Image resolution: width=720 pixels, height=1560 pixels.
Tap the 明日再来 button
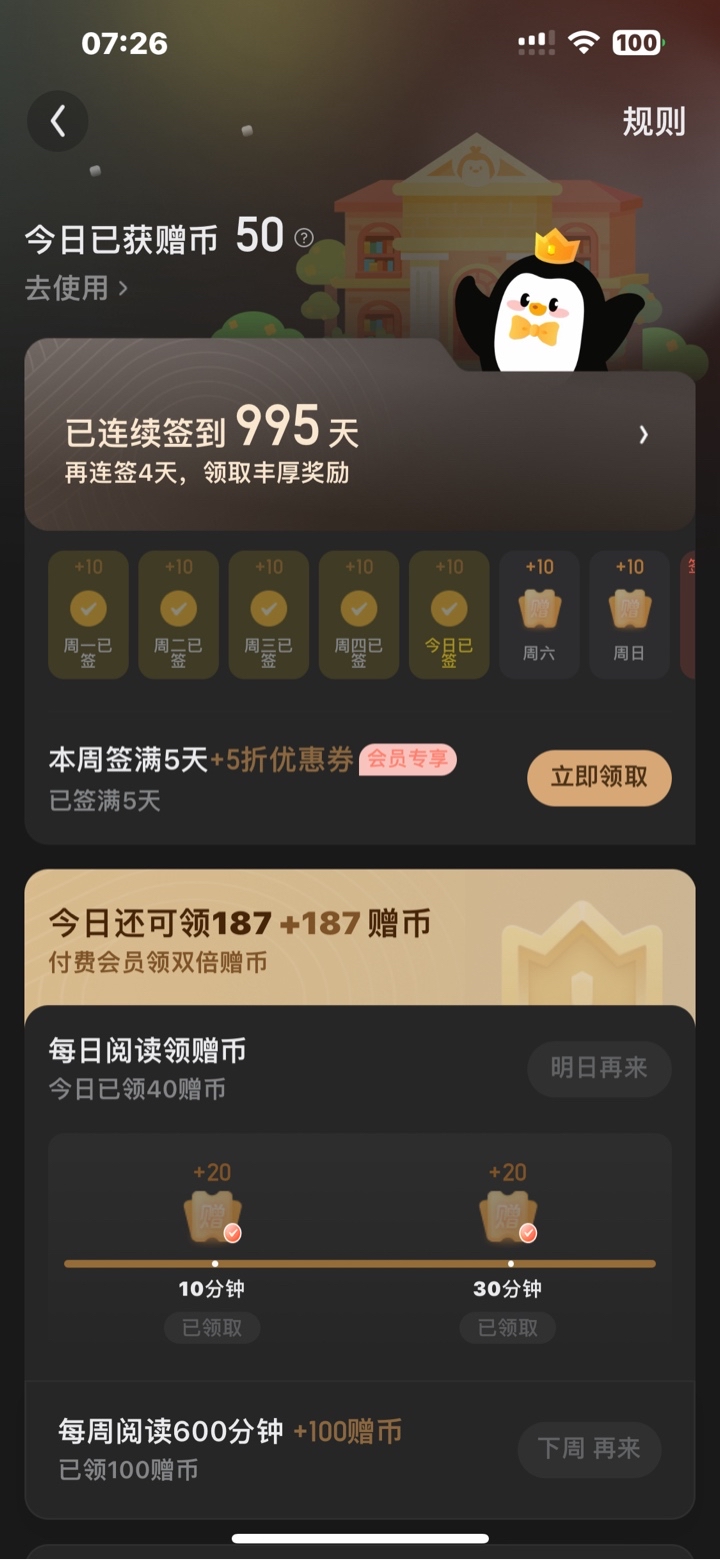click(x=599, y=1068)
